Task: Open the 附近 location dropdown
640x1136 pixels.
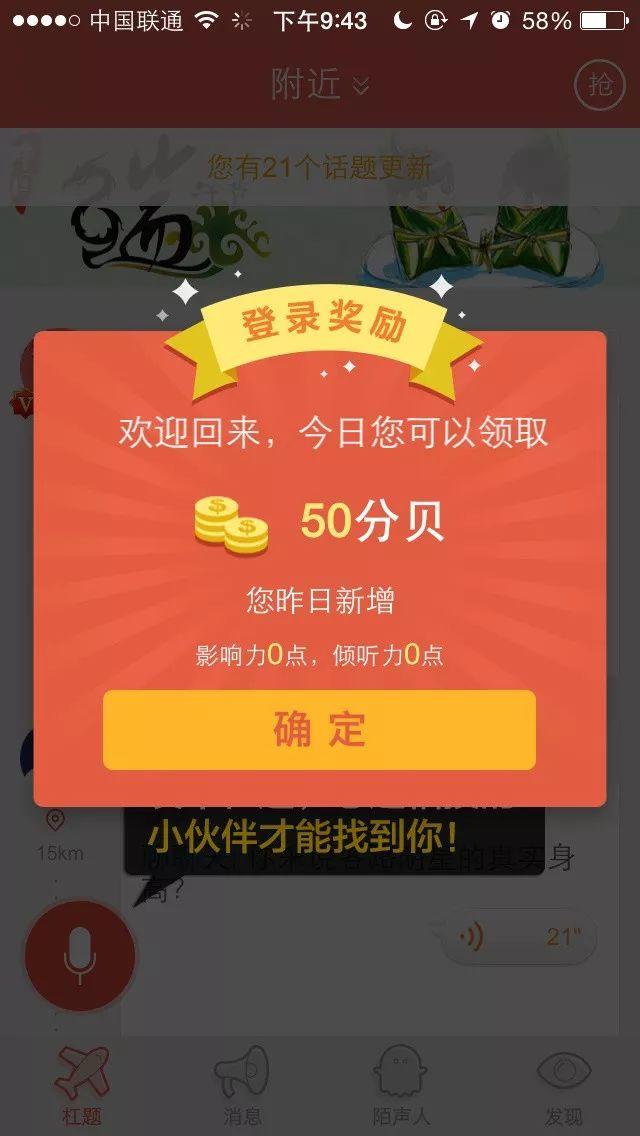Action: coord(320,85)
